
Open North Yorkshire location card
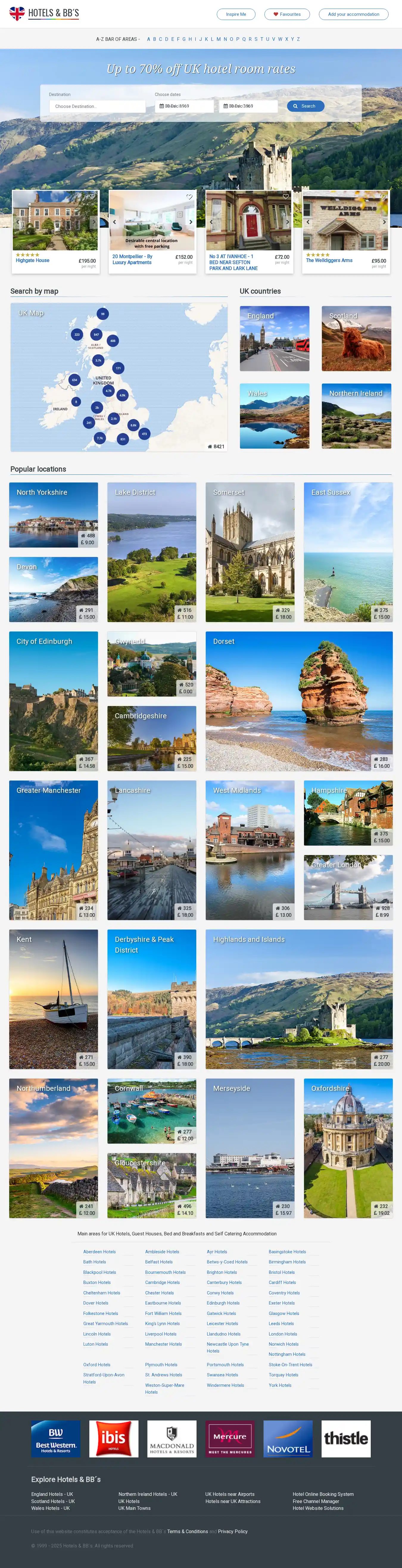tap(54, 515)
